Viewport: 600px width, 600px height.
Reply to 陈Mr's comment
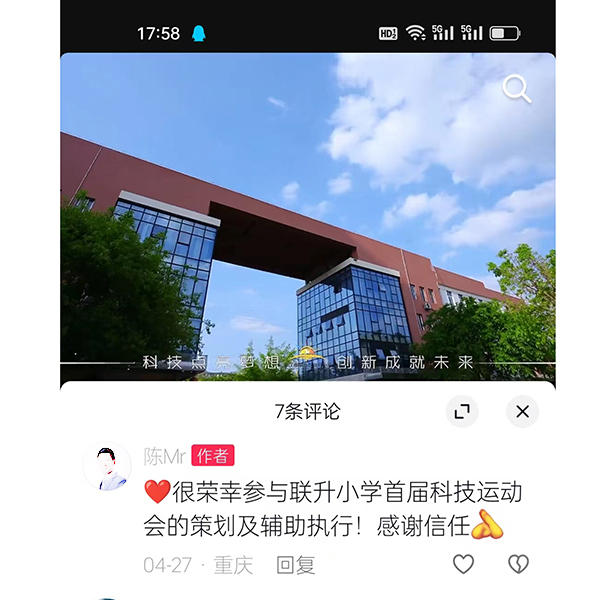[x=296, y=565]
